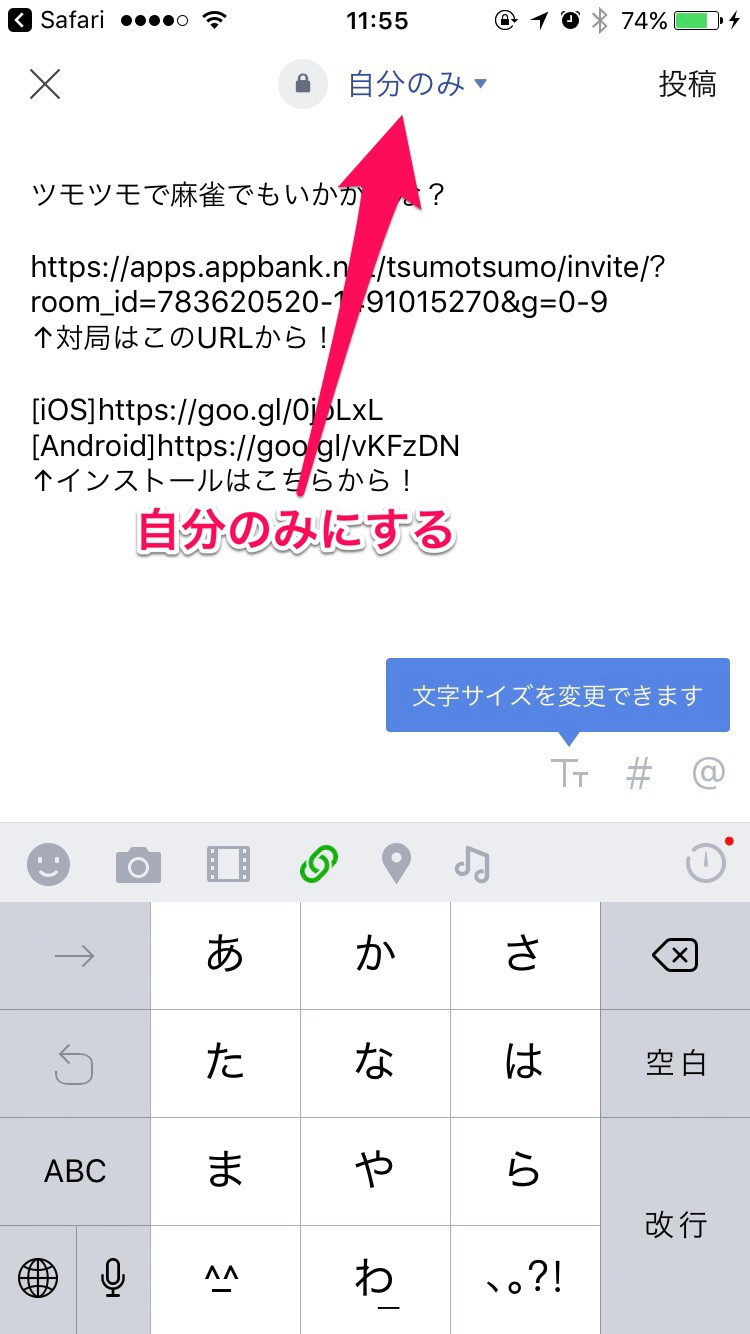Tap the 空白 space key
The height and width of the screenshot is (1334, 750).
675,1064
